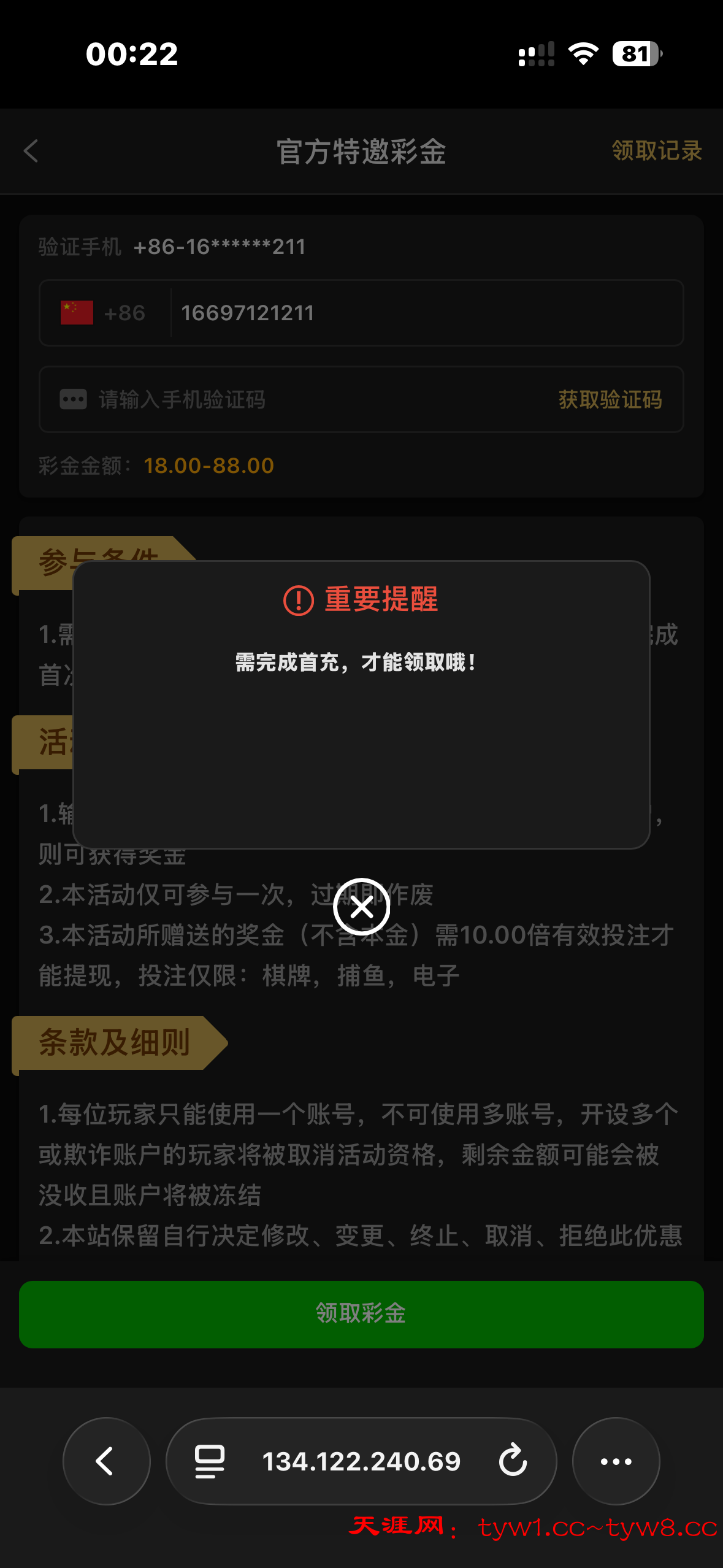Open page settings icon beside the URL
This screenshot has height=1568, width=723.
point(210,1461)
